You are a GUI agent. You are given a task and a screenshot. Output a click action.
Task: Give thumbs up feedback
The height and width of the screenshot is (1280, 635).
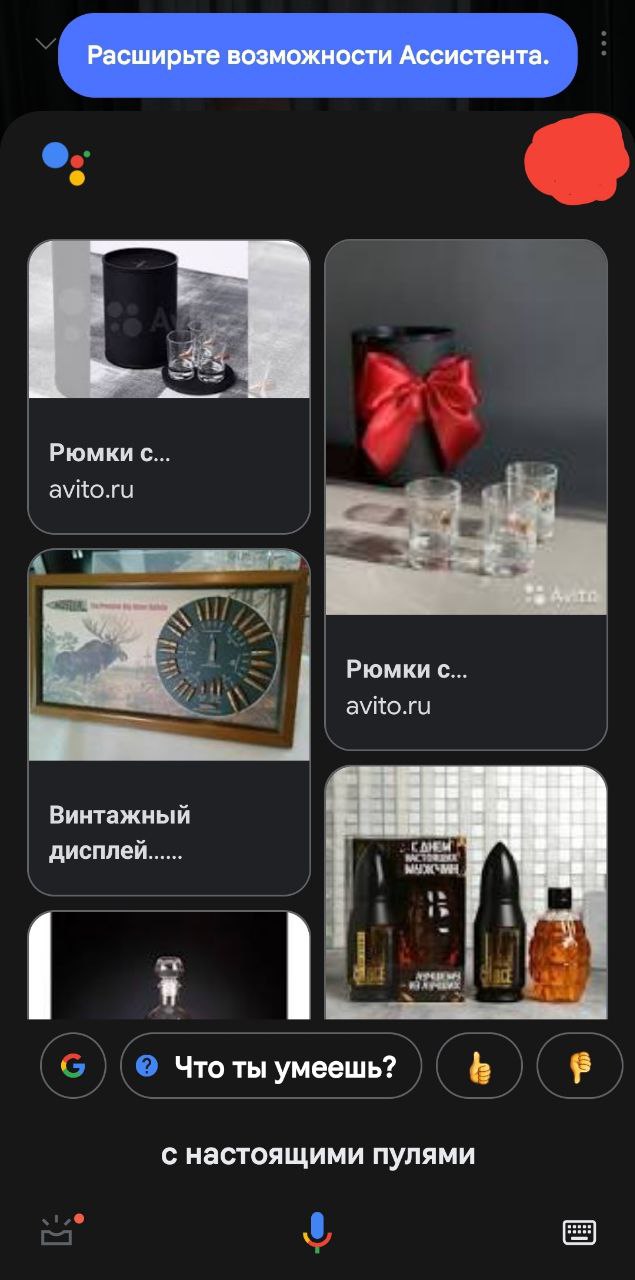pos(479,1066)
